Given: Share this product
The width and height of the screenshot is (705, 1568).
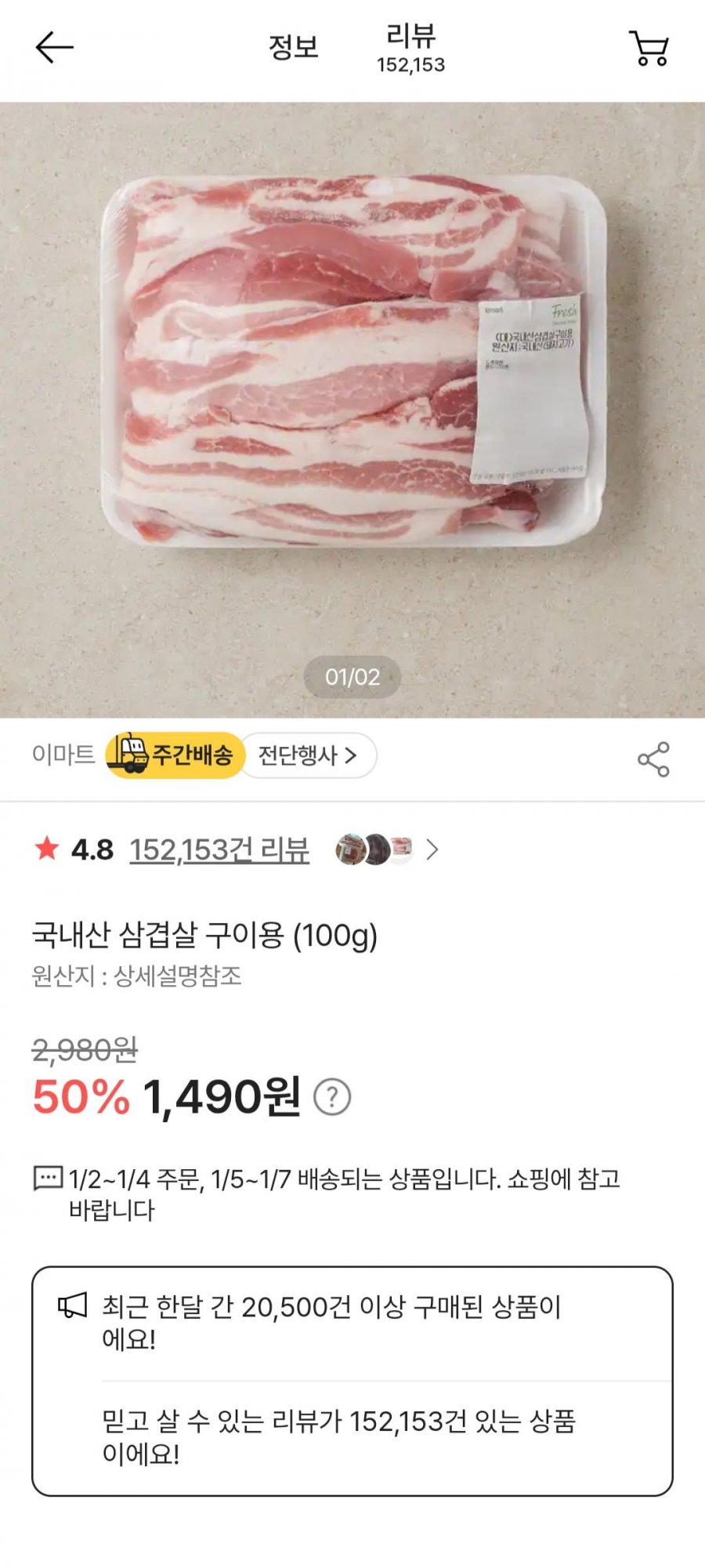Looking at the screenshot, I should pos(653,759).
